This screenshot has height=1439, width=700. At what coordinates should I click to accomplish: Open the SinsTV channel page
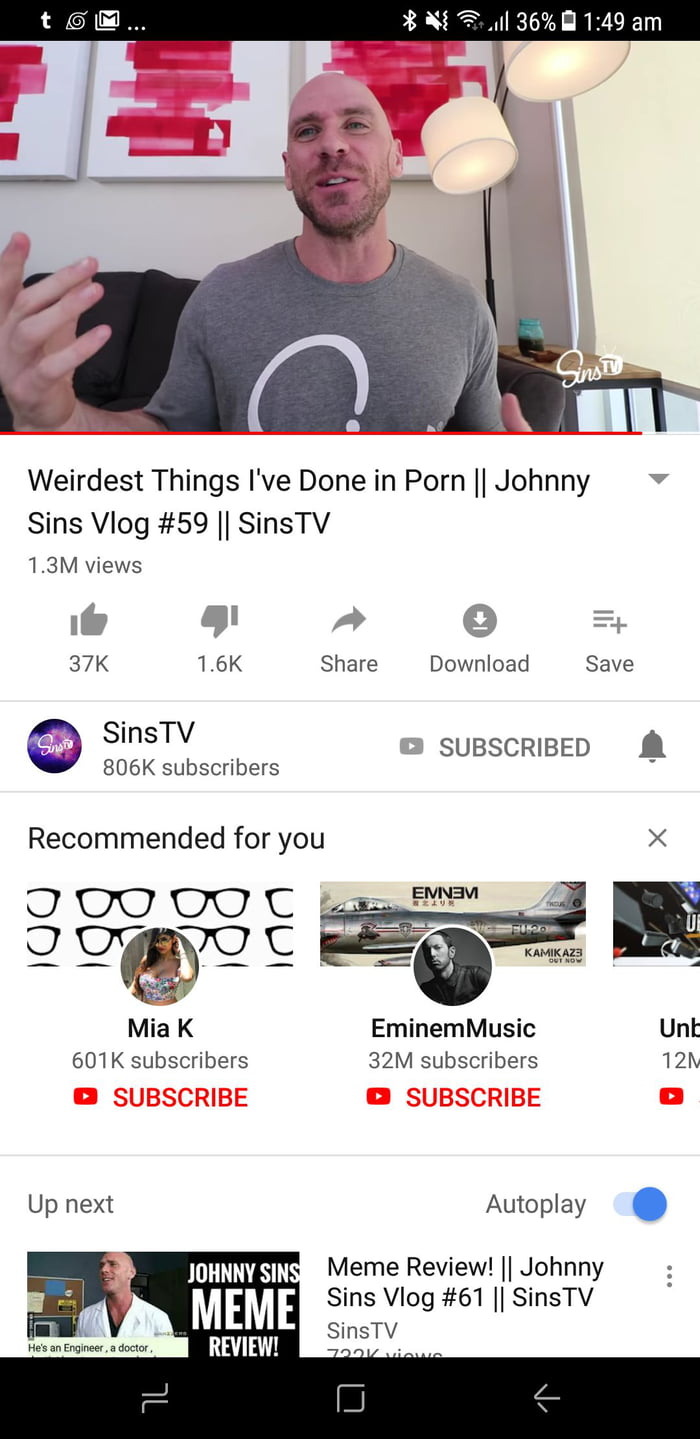pyautogui.click(x=54, y=746)
